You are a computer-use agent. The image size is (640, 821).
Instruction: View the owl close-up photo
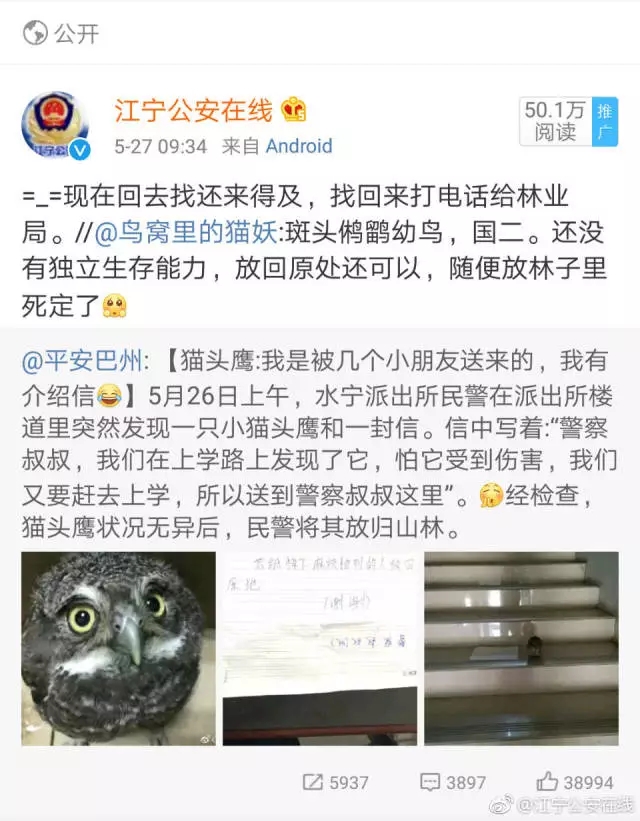pos(118,648)
